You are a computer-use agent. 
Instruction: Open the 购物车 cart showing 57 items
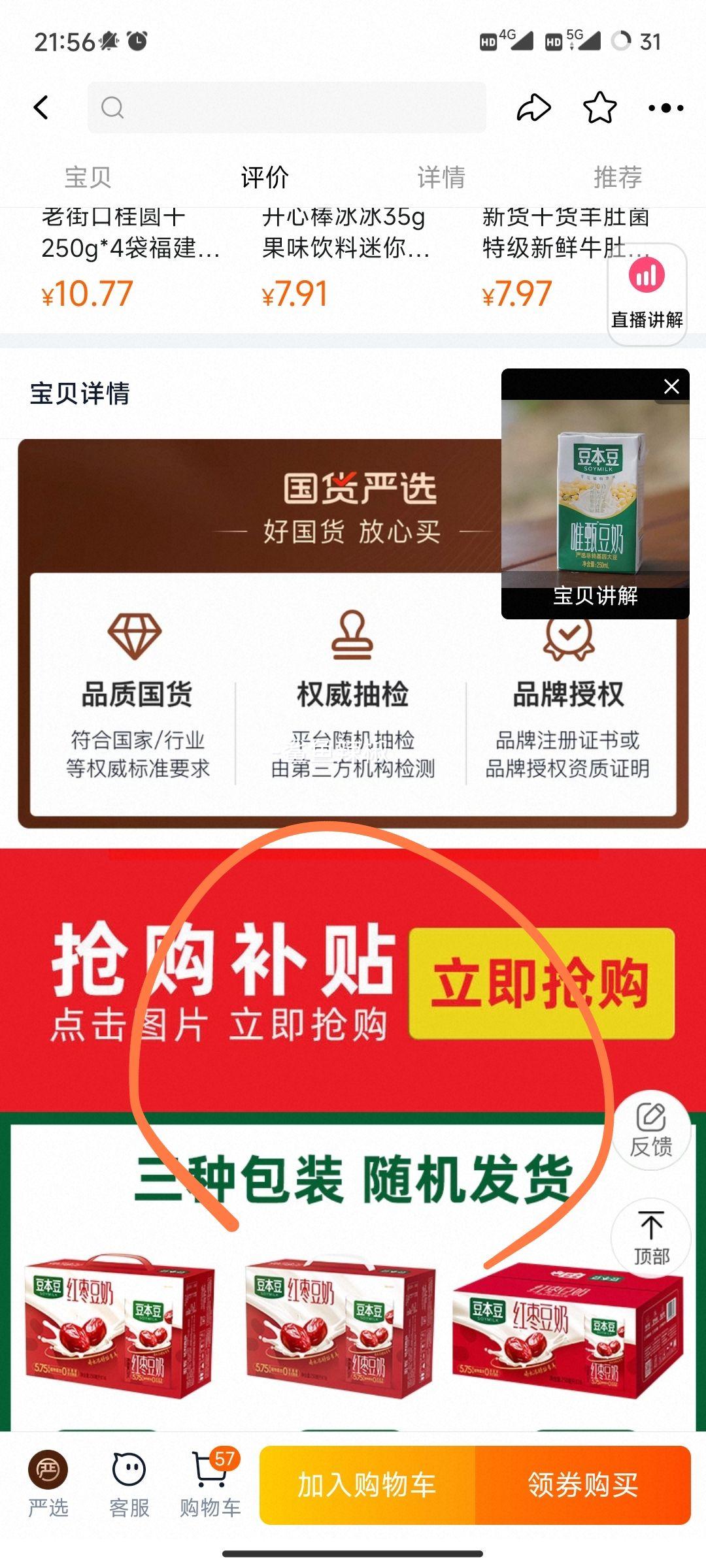(209, 1483)
